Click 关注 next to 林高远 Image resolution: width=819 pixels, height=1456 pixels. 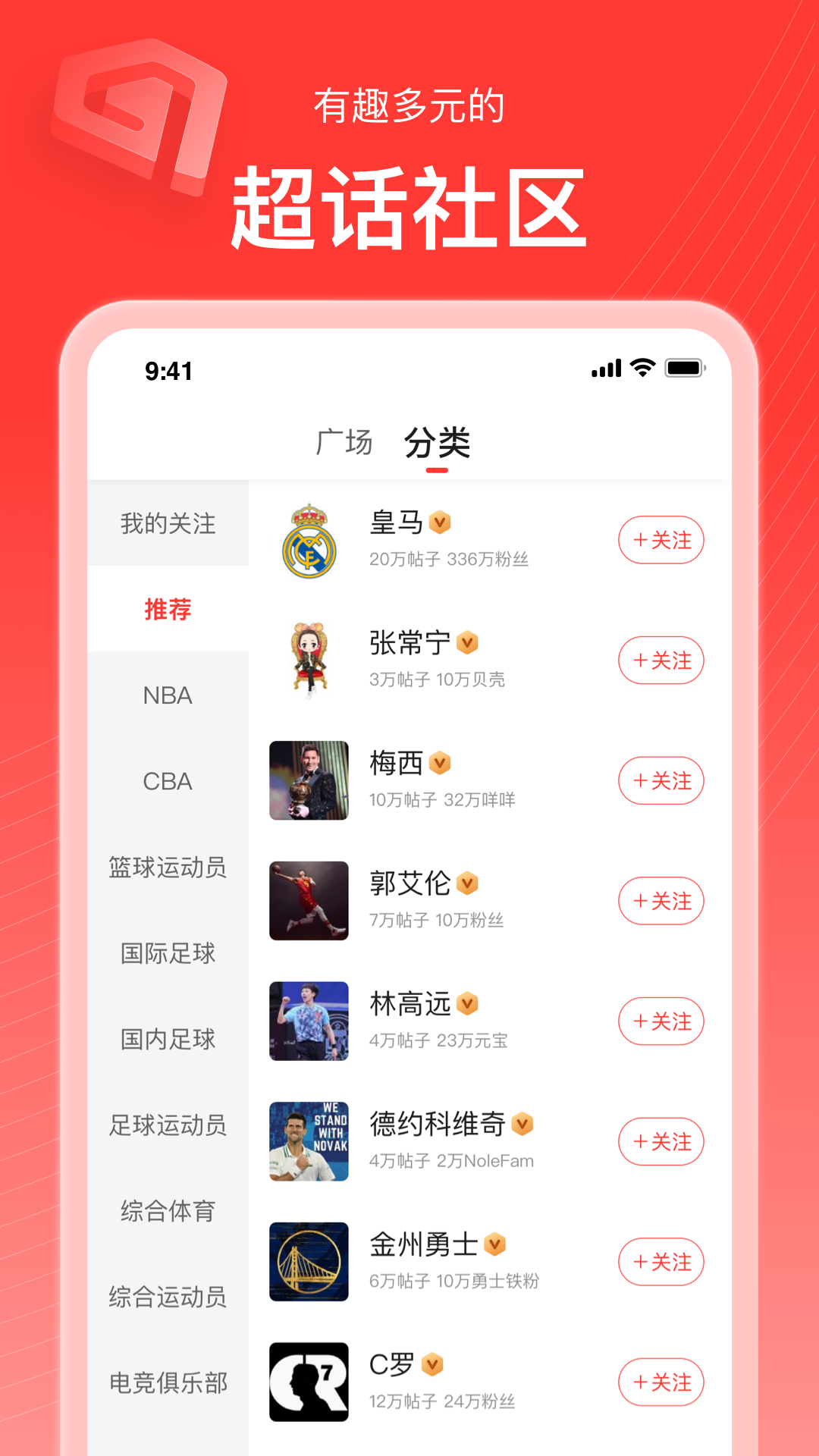(x=661, y=1021)
